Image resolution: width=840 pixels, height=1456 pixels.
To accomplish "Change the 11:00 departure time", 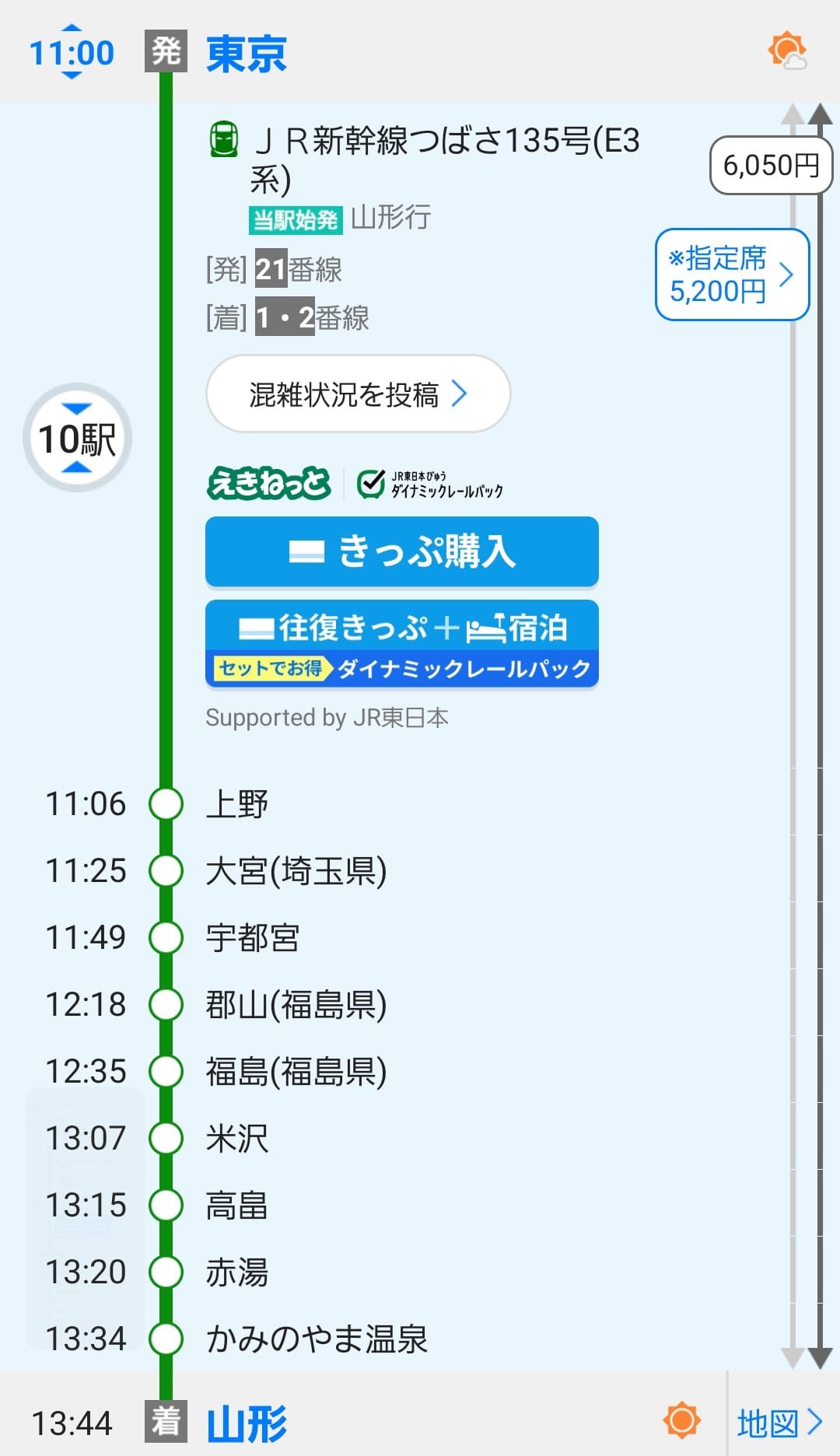I will pos(72,53).
